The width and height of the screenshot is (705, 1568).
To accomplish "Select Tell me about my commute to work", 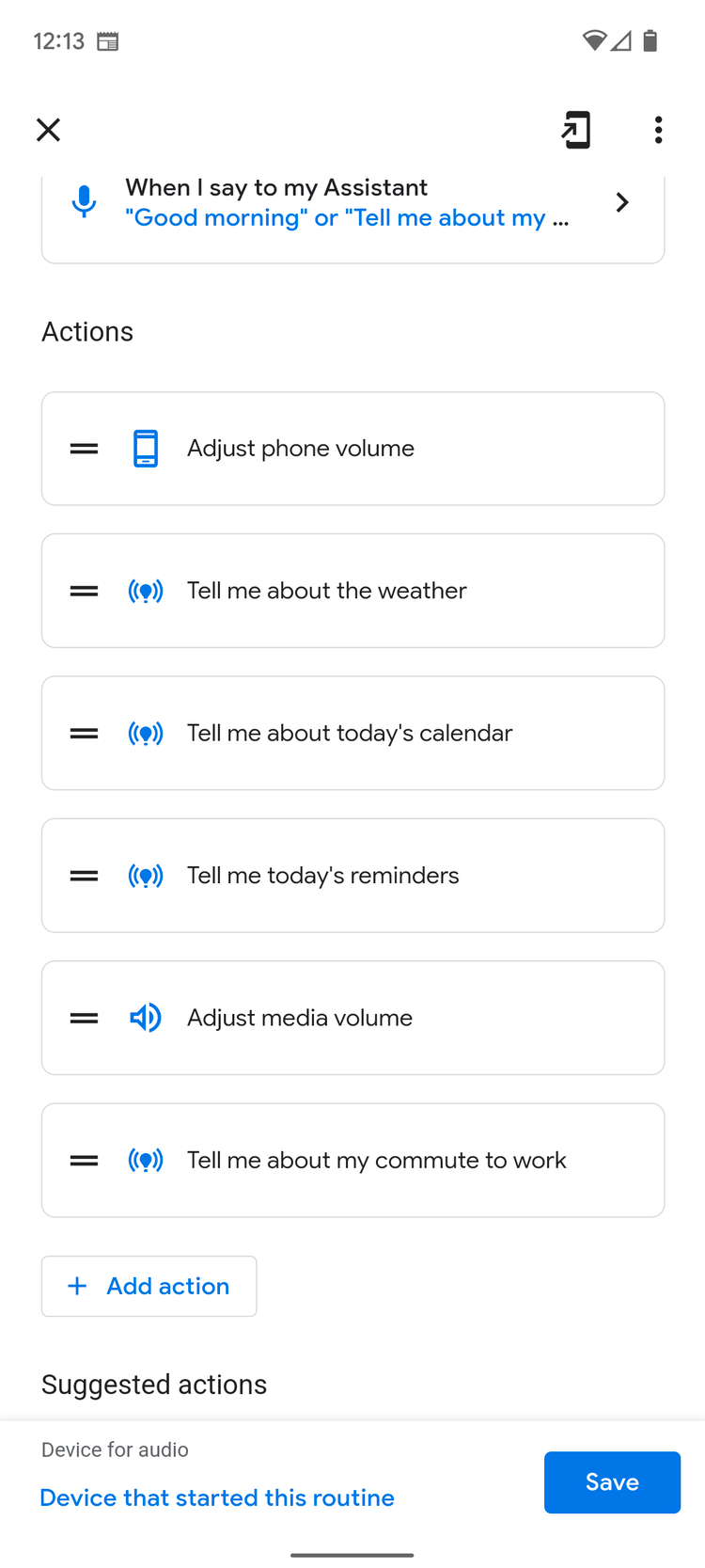I will click(352, 1160).
